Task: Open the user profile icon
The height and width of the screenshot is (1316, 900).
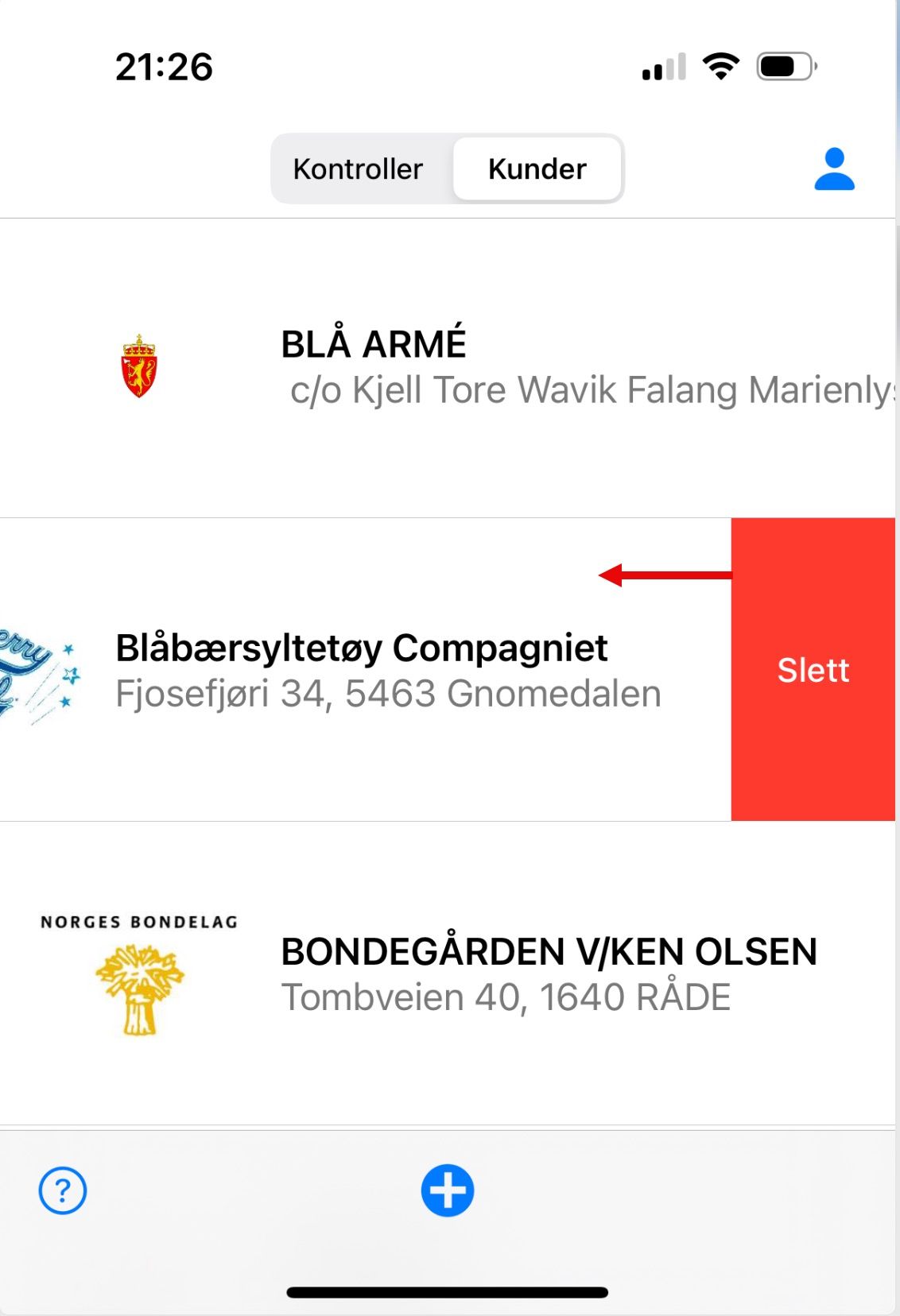Action: point(834,169)
